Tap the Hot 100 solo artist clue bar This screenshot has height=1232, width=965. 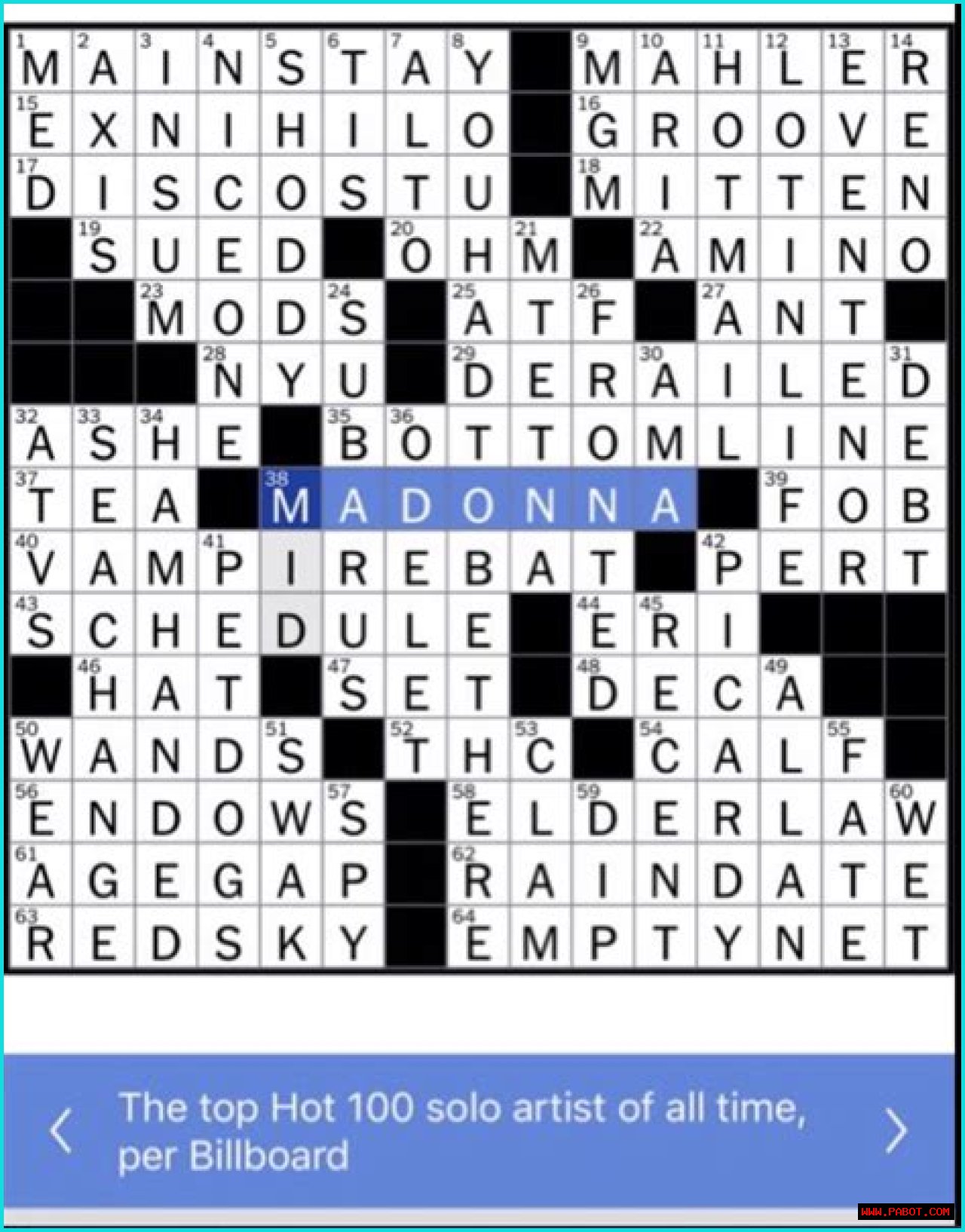pyautogui.click(x=461, y=1131)
